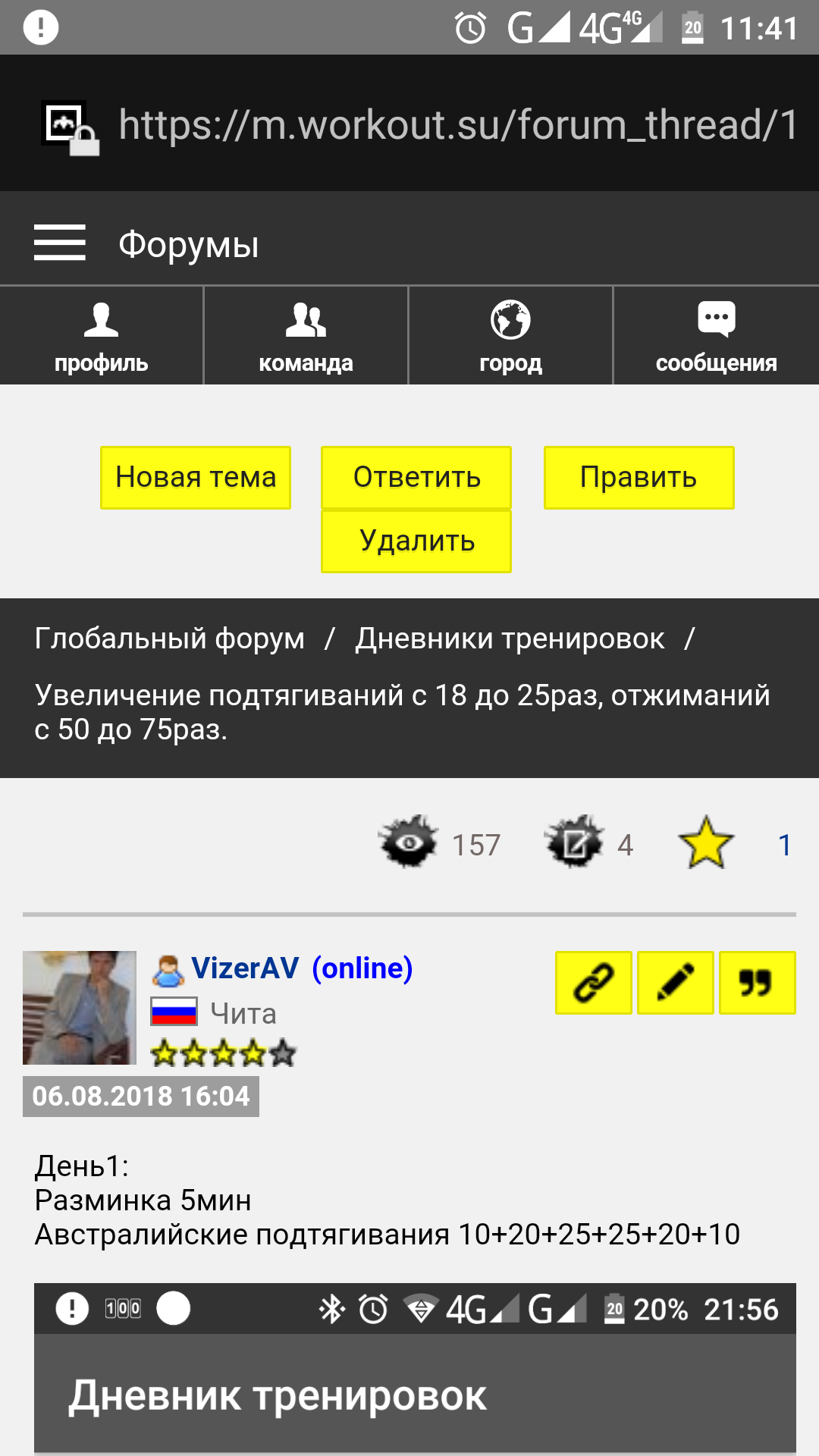Tap the star favorite icon
The width and height of the screenshot is (819, 1456).
[706, 843]
